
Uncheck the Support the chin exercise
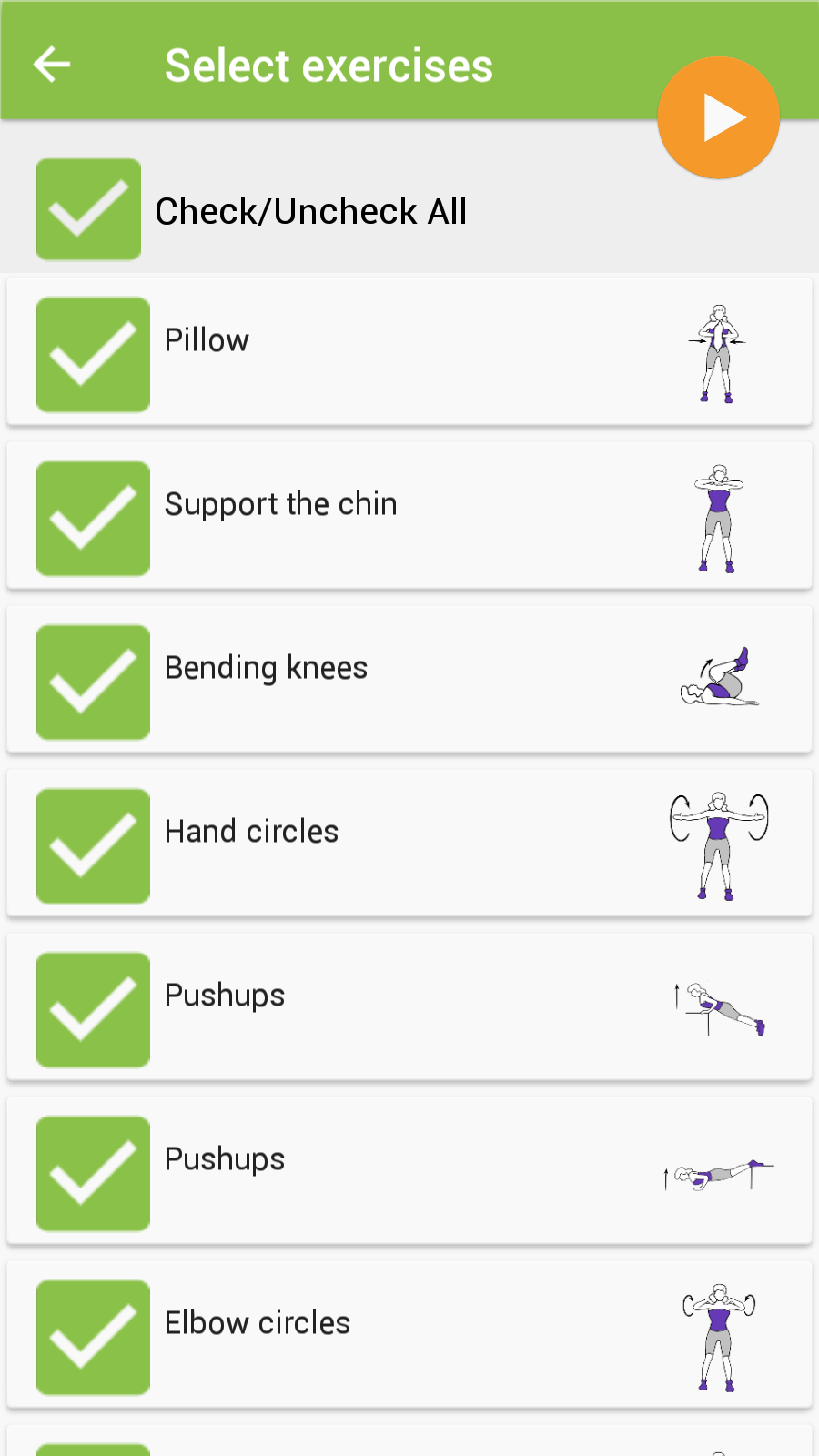point(93,519)
